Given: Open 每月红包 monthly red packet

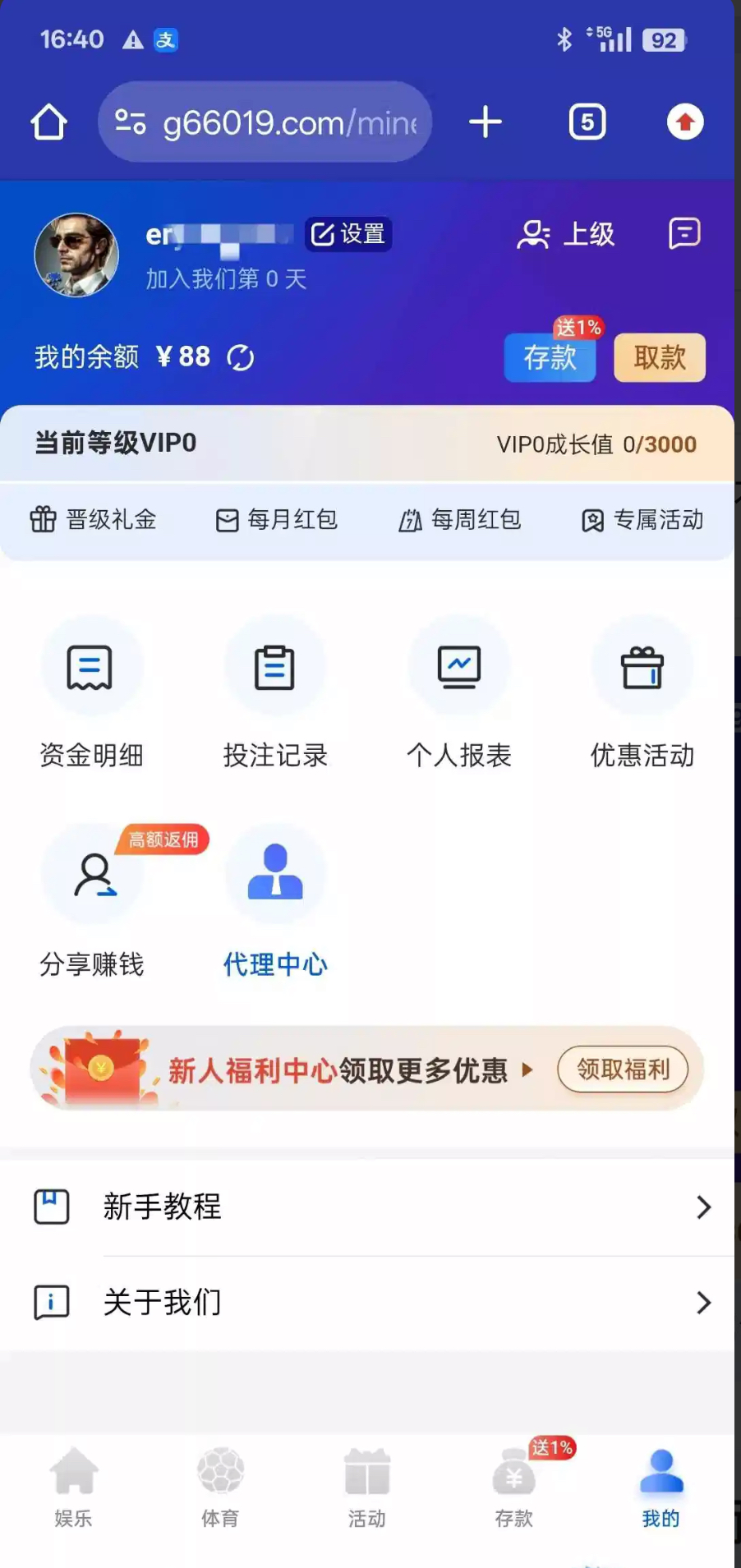Looking at the screenshot, I should [276, 520].
